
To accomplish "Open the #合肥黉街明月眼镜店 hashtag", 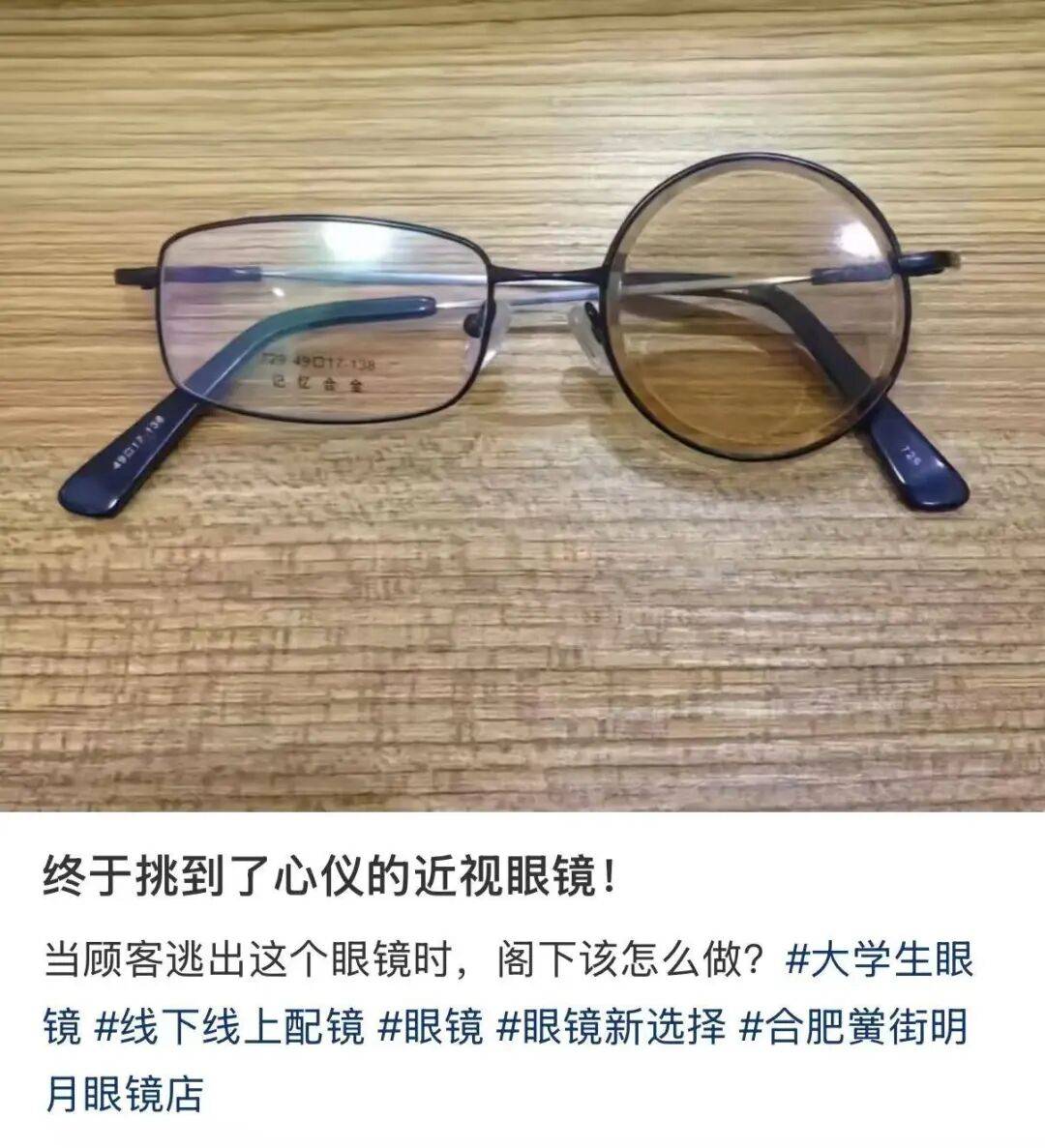I will click(853, 1026).
